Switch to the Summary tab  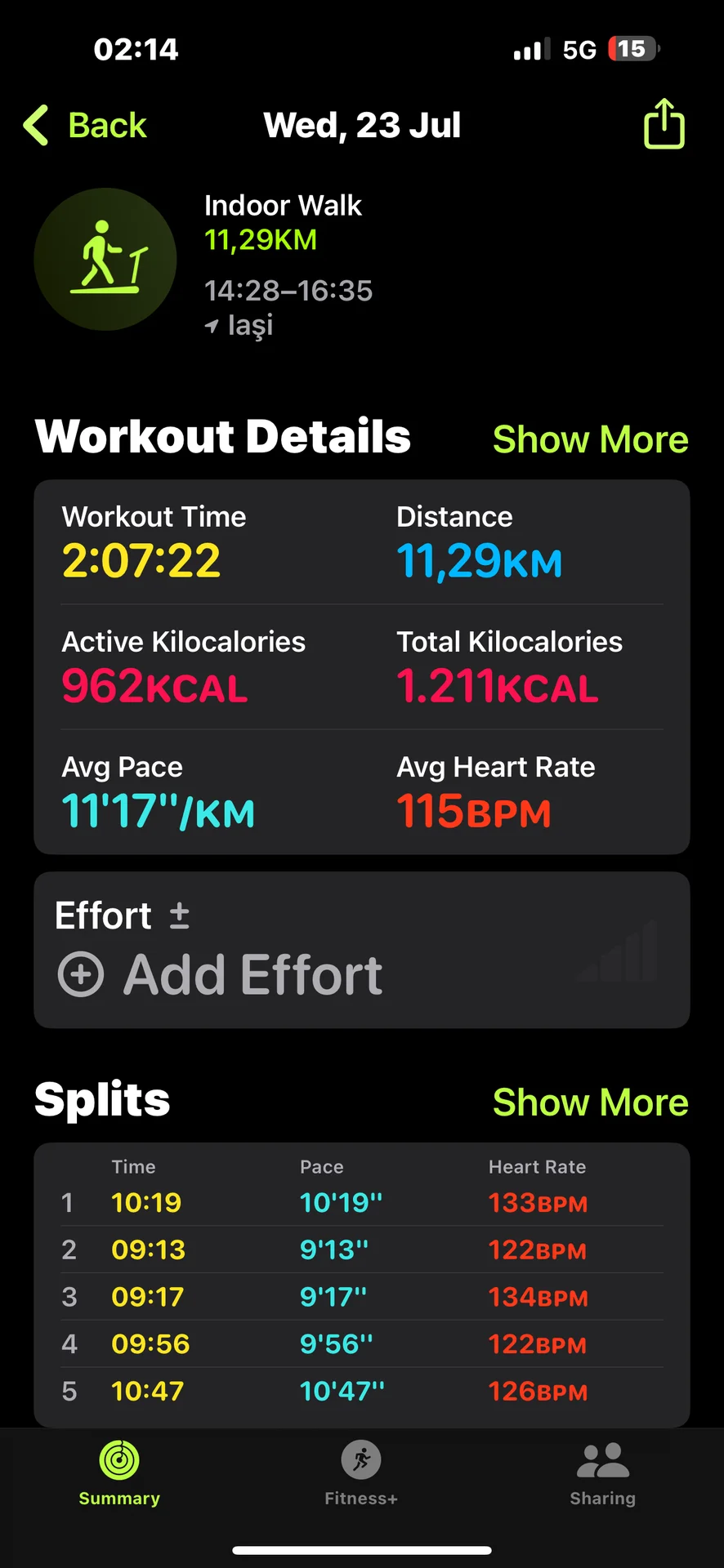click(119, 1472)
